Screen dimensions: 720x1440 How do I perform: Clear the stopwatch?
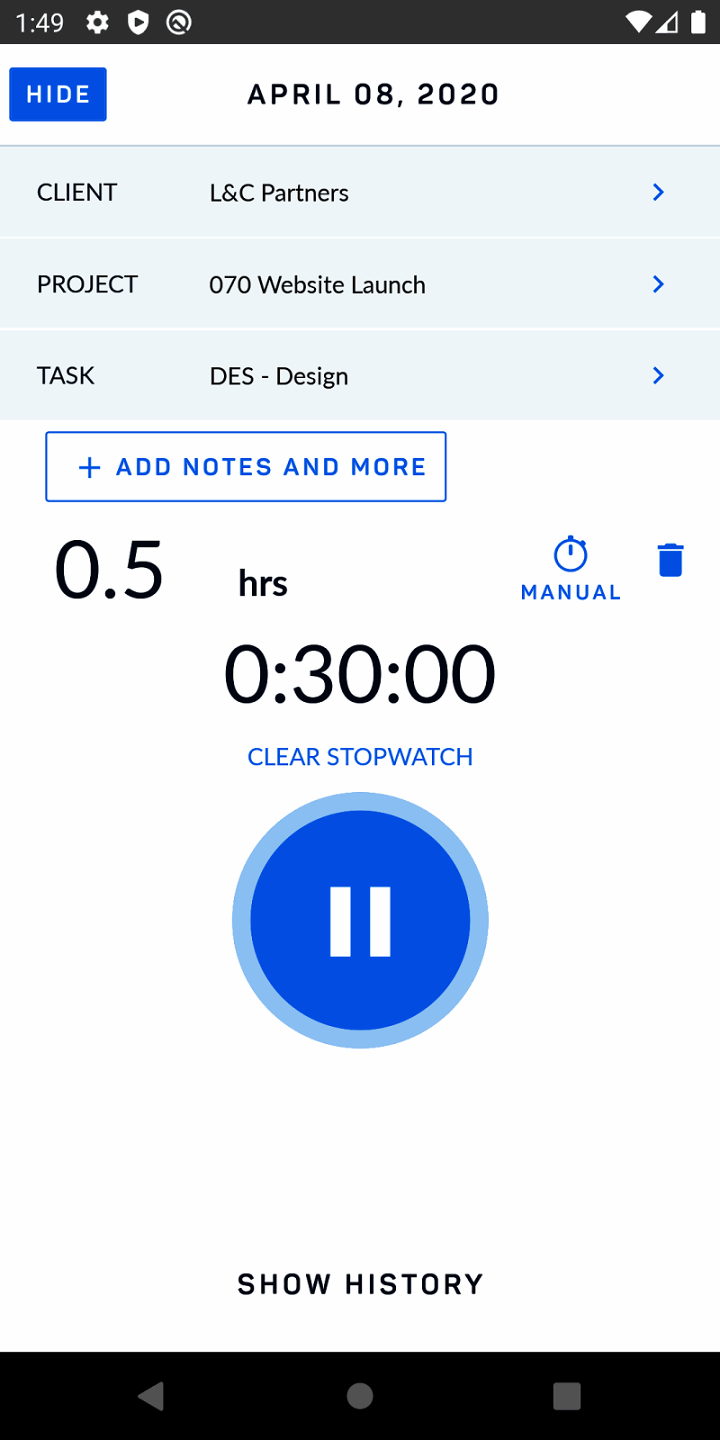point(360,757)
